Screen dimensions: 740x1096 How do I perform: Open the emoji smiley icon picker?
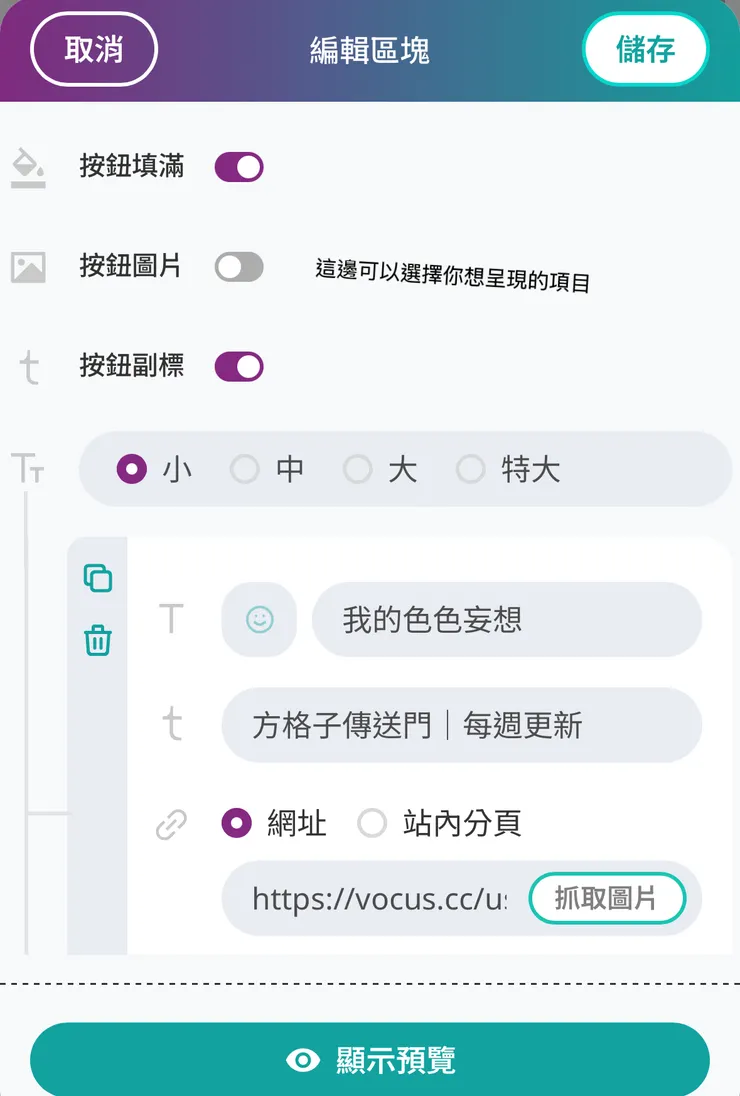click(258, 620)
